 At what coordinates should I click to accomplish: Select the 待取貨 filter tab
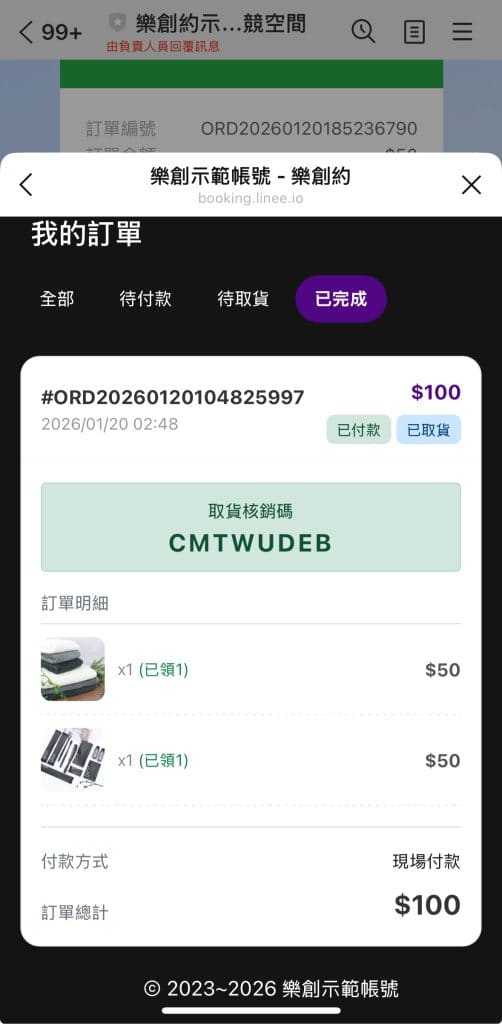[243, 299]
